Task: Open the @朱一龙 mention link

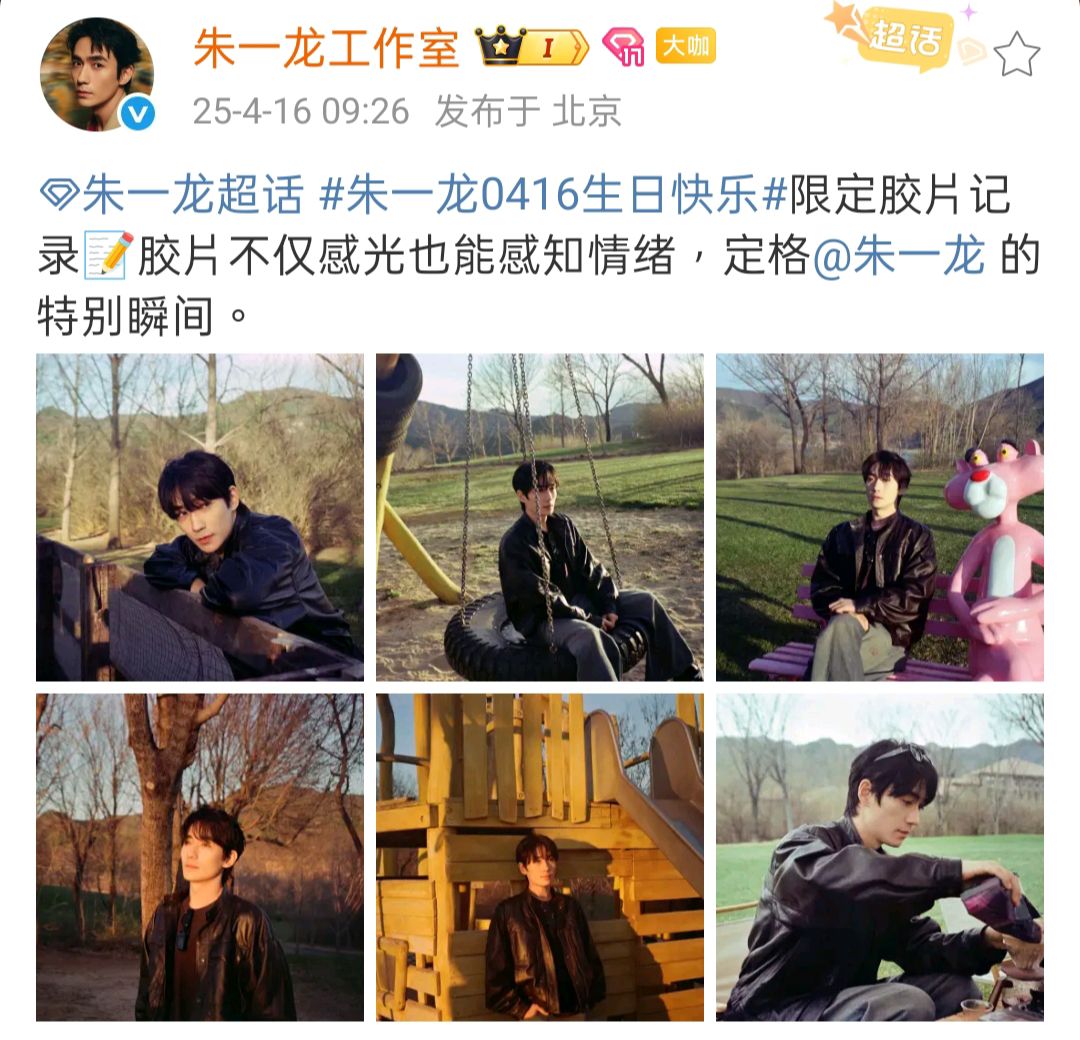Action: tap(900, 257)
